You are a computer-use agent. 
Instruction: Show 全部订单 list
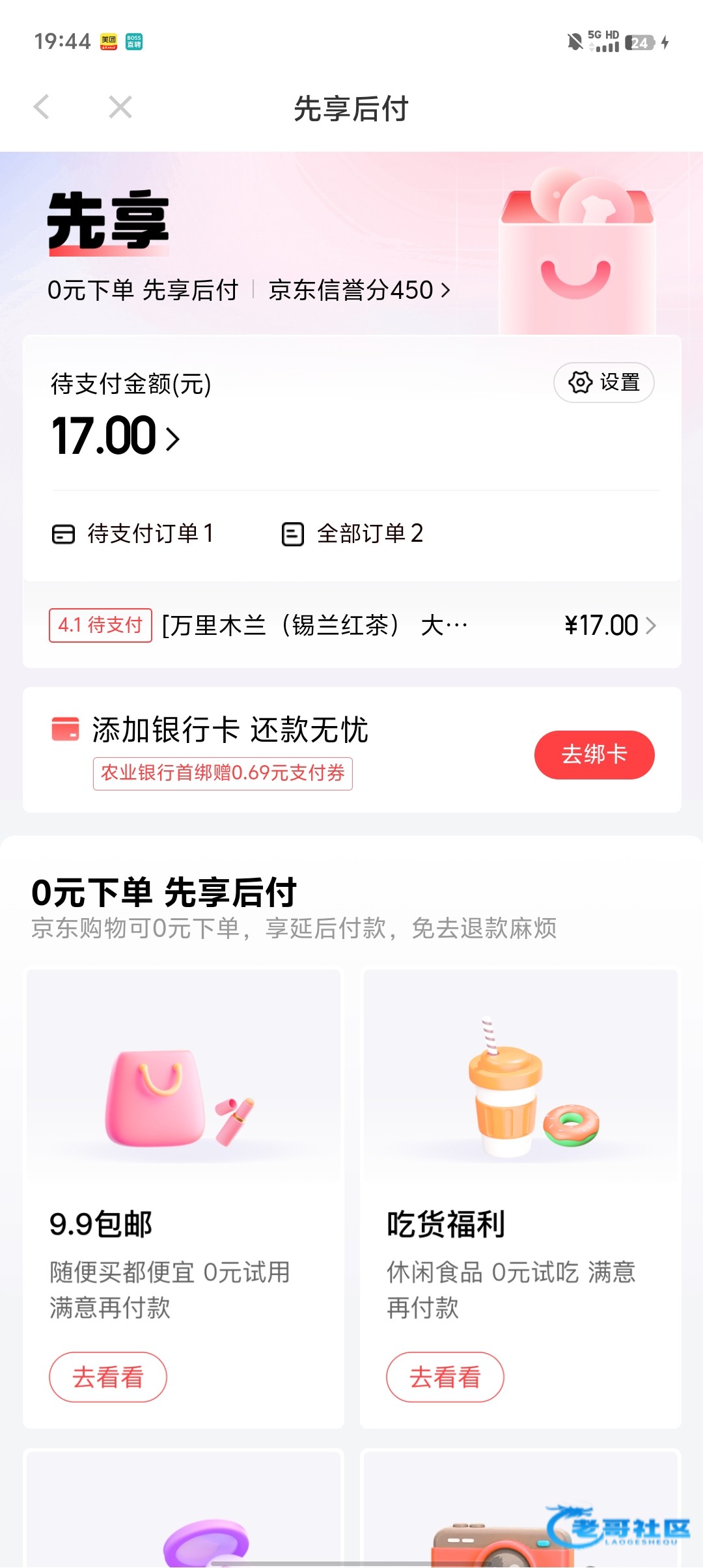(353, 534)
